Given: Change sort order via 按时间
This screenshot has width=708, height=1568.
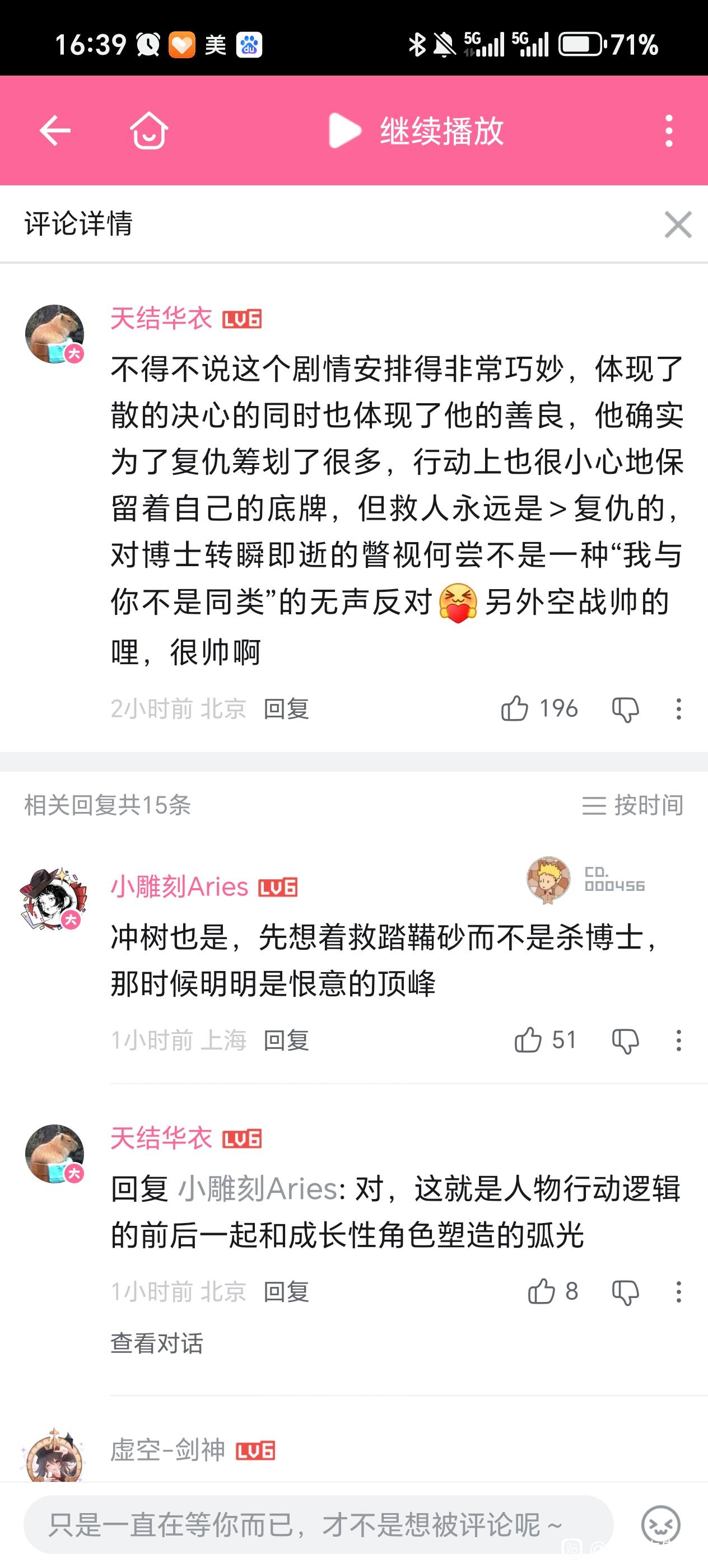Looking at the screenshot, I should (632, 805).
